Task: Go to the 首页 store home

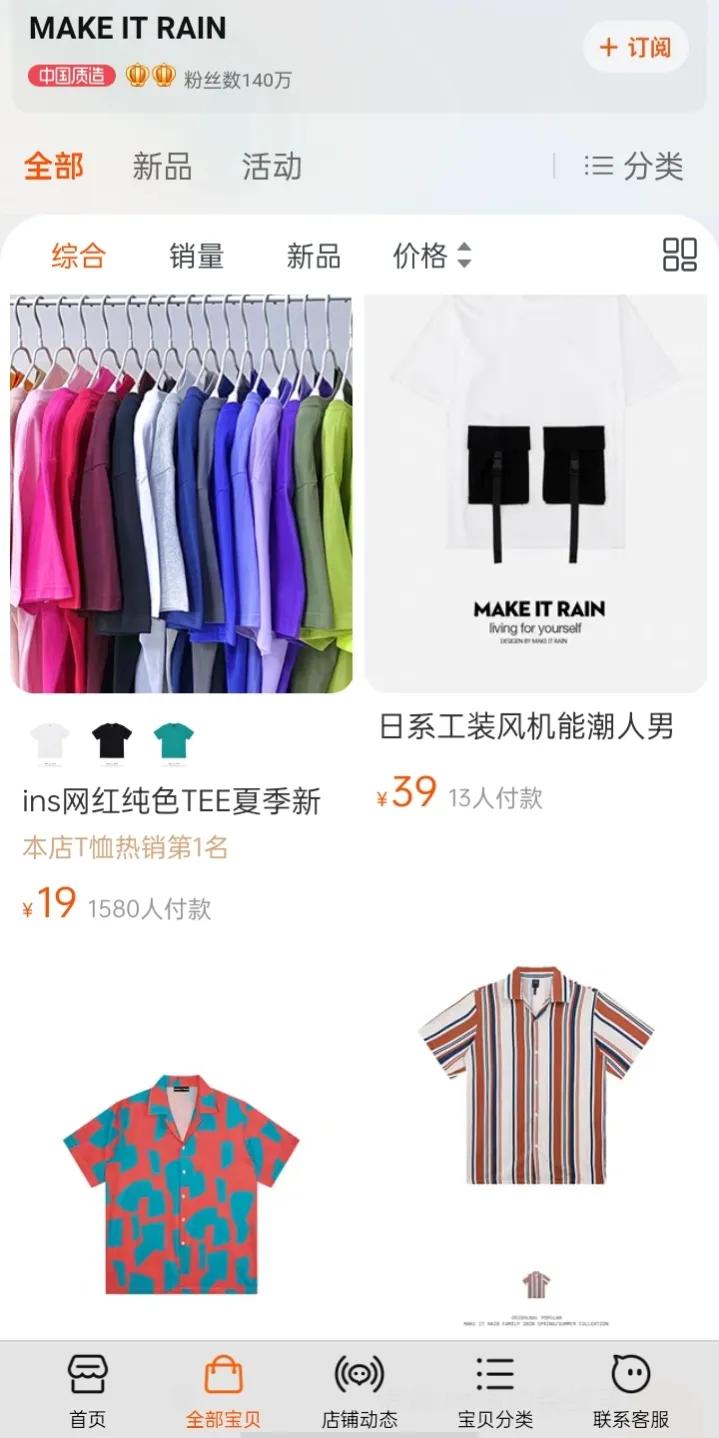Action: coord(87,1390)
